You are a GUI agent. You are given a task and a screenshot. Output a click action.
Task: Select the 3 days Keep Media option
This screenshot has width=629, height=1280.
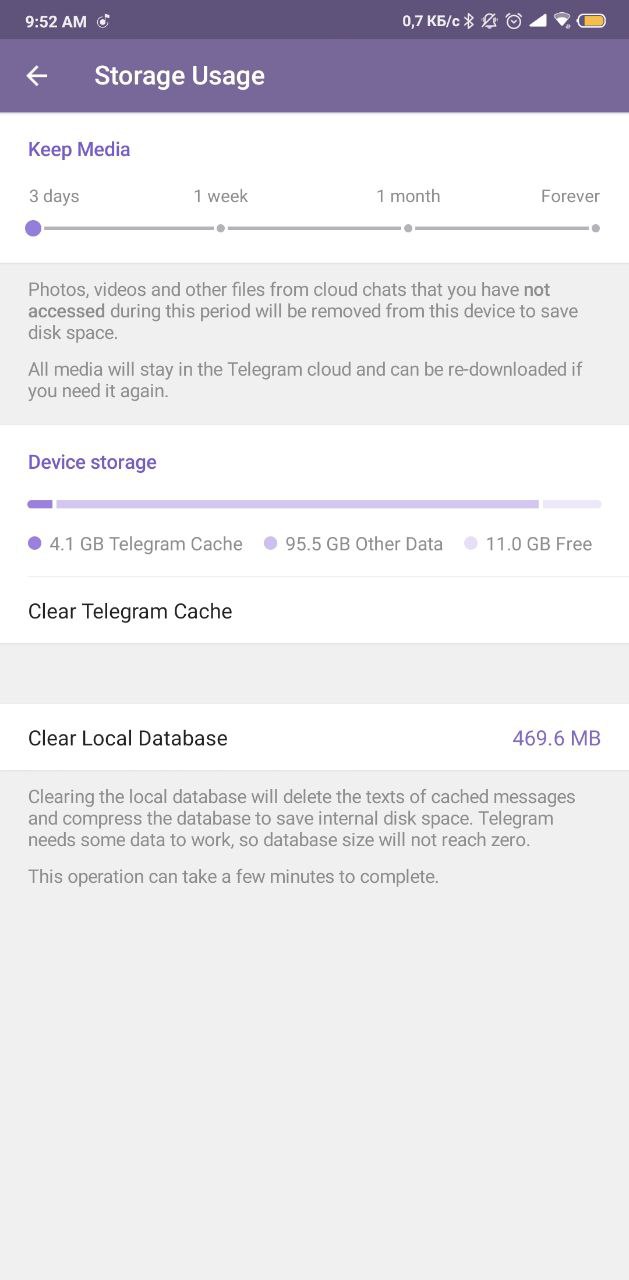pos(34,228)
